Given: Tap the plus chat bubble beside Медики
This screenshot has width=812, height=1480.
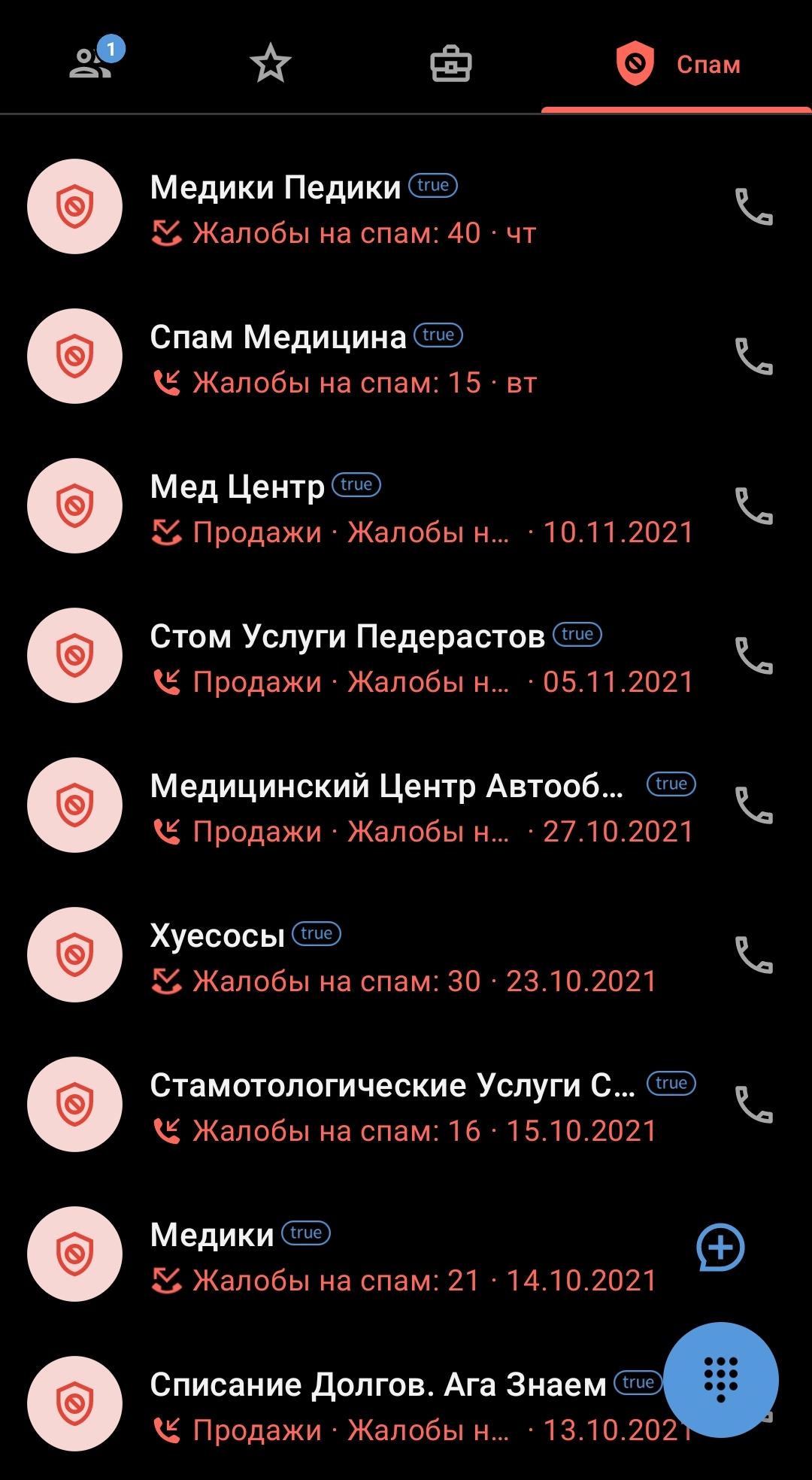Looking at the screenshot, I should [x=720, y=1248].
